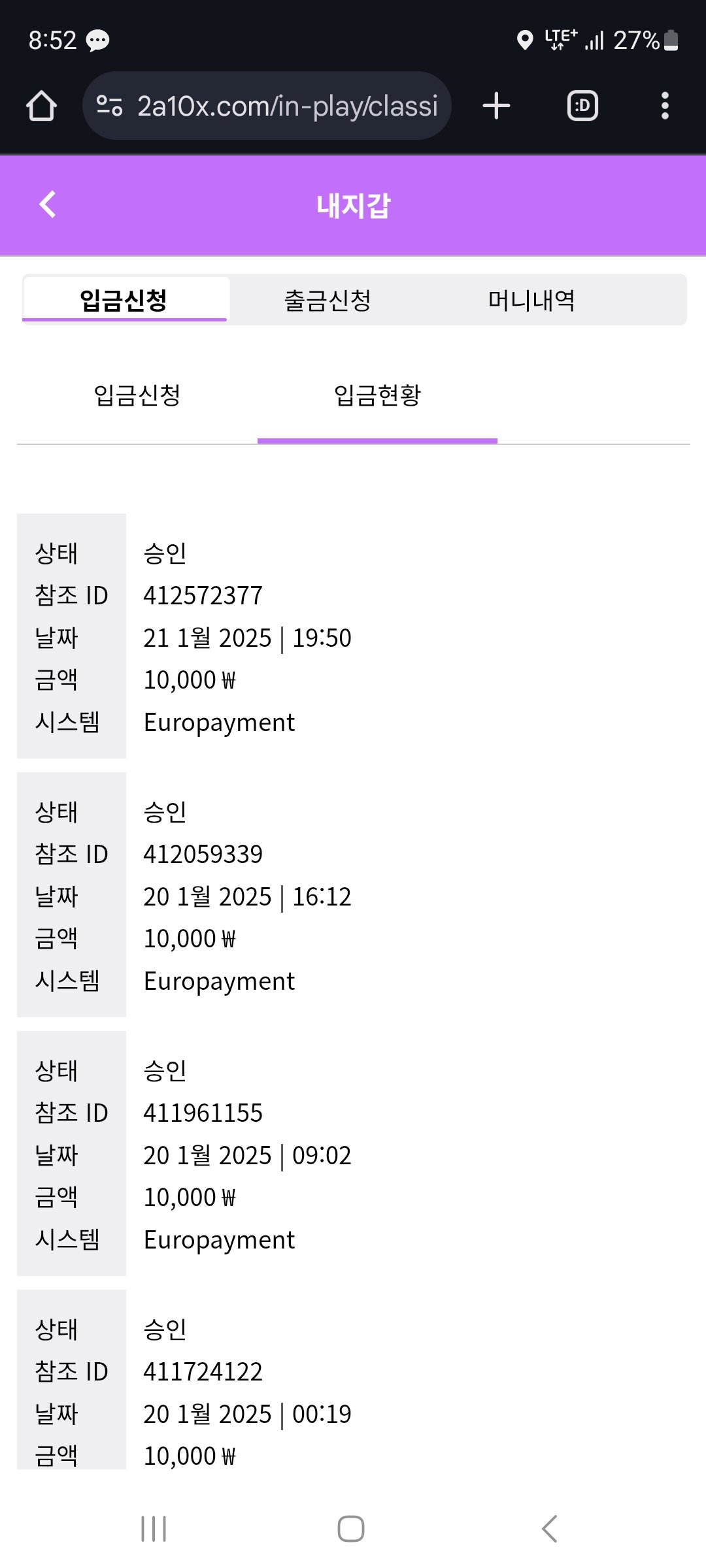The width and height of the screenshot is (706, 1568).
Task: Open the system recent apps
Action: [x=154, y=1529]
